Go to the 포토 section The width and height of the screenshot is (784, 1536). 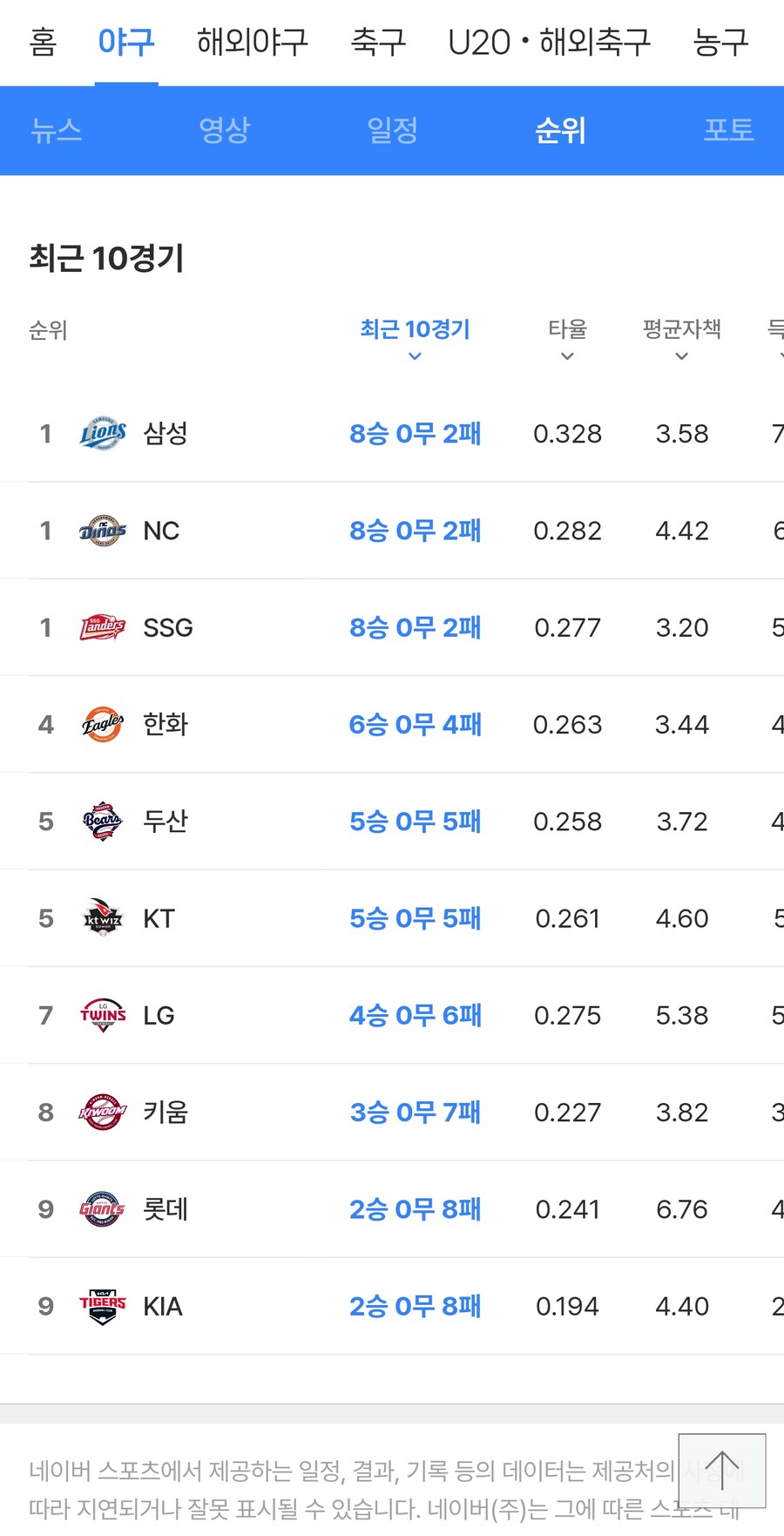(728, 129)
